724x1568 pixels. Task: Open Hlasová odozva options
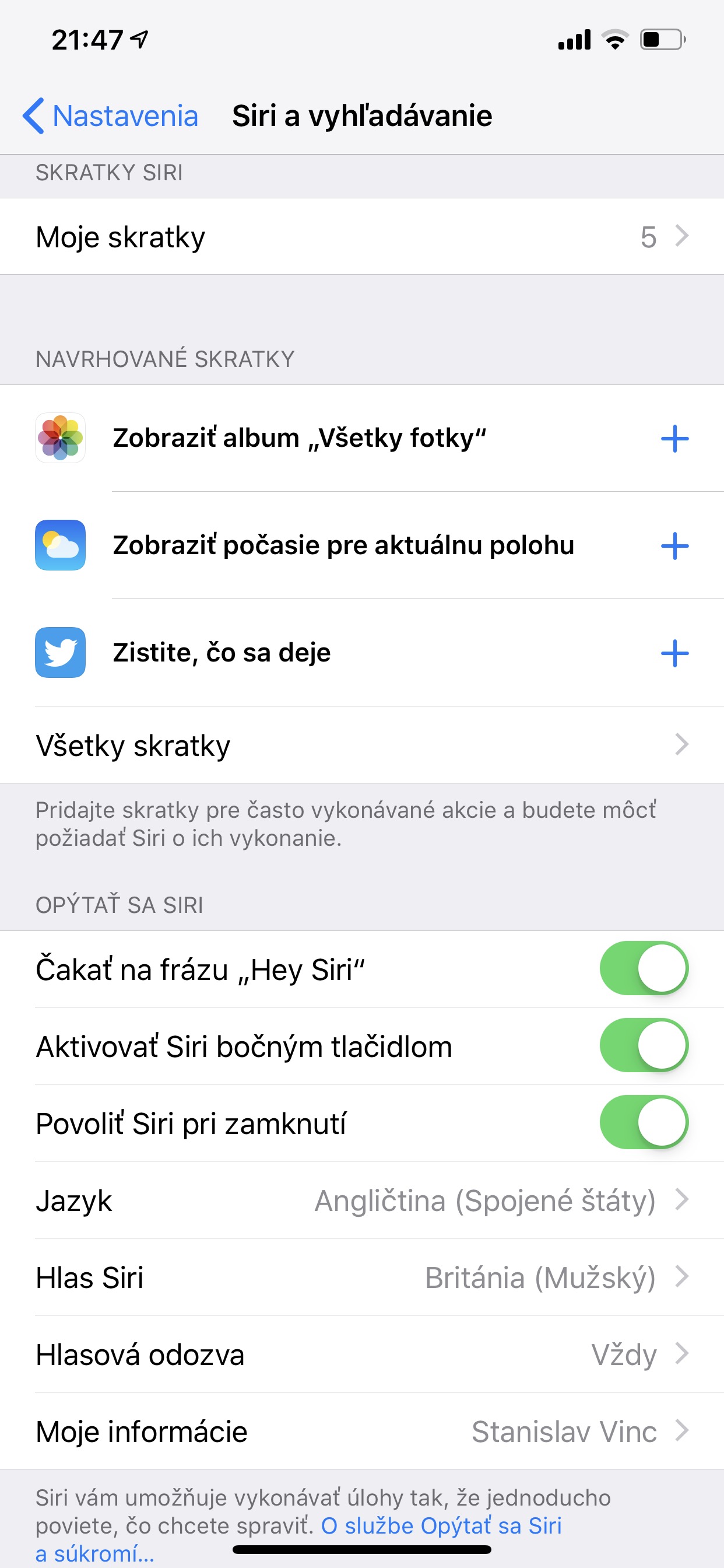[362, 1354]
